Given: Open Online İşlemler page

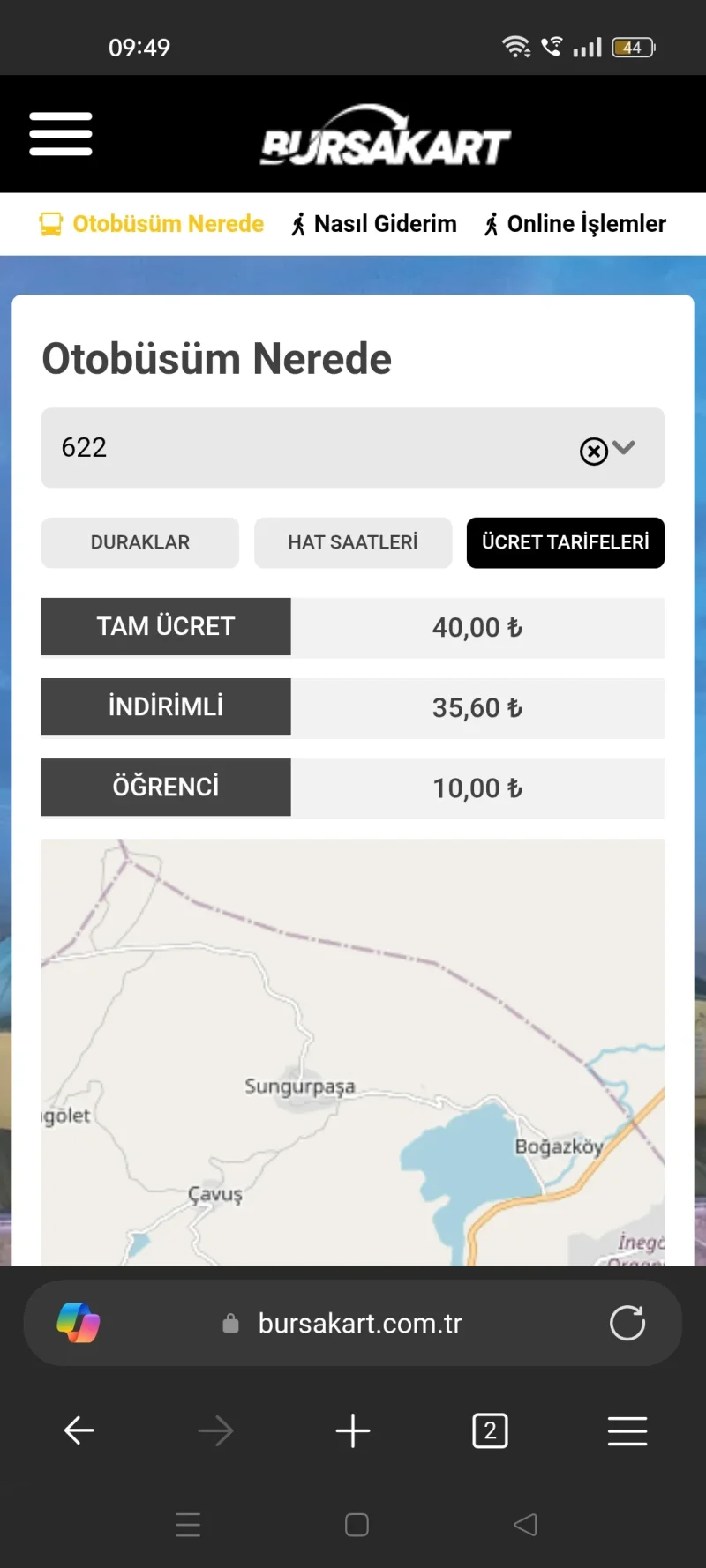Looking at the screenshot, I should pos(575,224).
